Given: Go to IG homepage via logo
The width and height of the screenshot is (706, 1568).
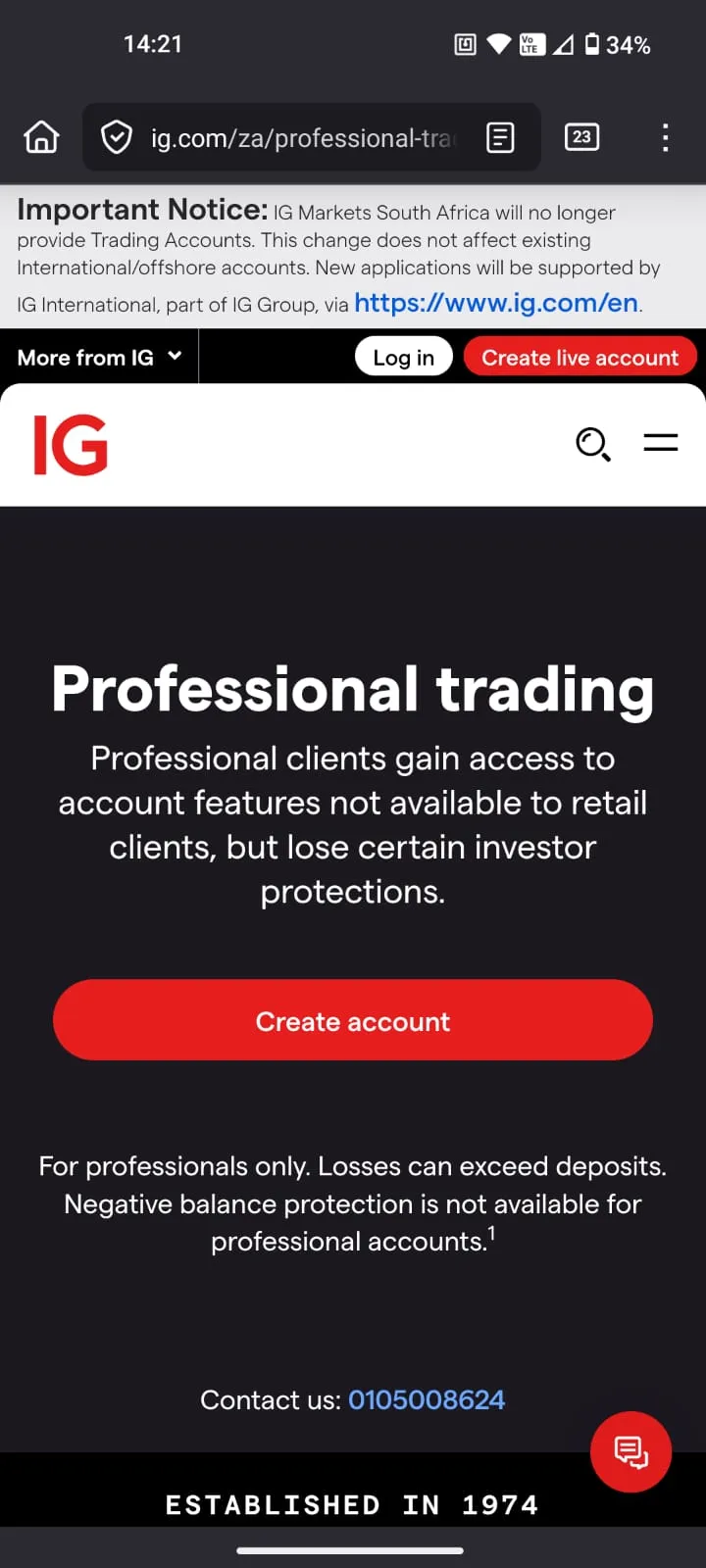Looking at the screenshot, I should pyautogui.click(x=71, y=445).
